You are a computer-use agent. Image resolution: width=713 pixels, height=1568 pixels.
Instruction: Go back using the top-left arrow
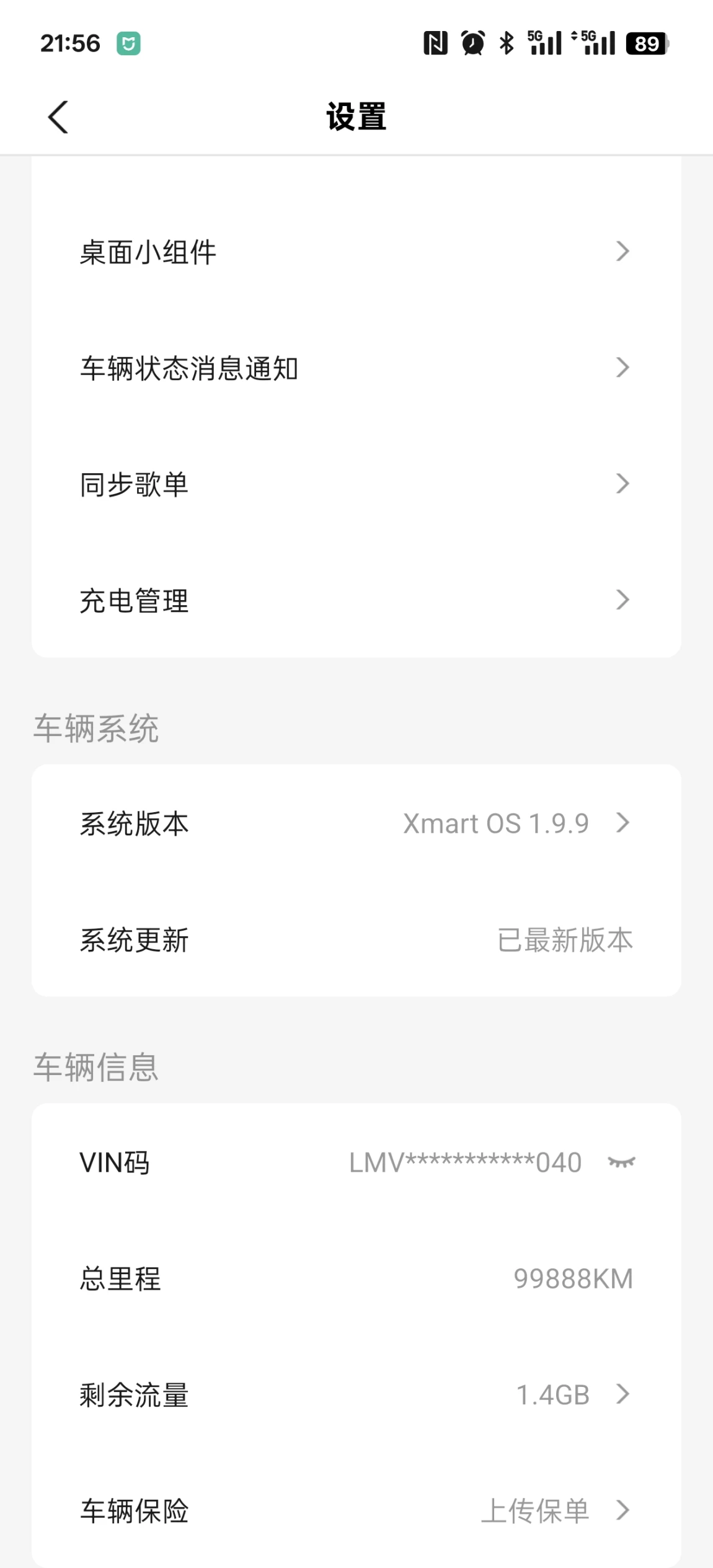coord(58,117)
